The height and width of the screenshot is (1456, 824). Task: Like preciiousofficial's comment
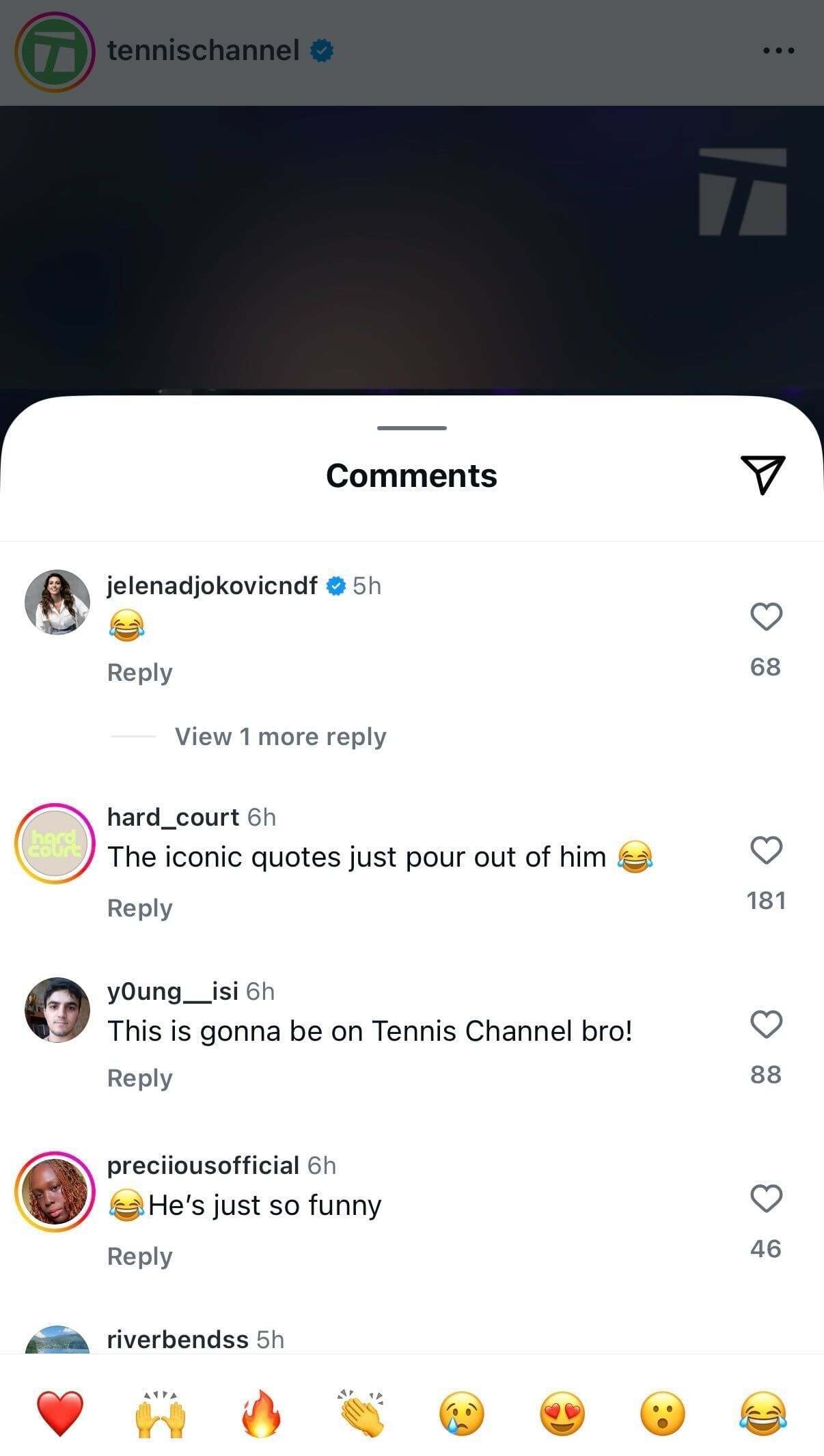[x=766, y=1199]
